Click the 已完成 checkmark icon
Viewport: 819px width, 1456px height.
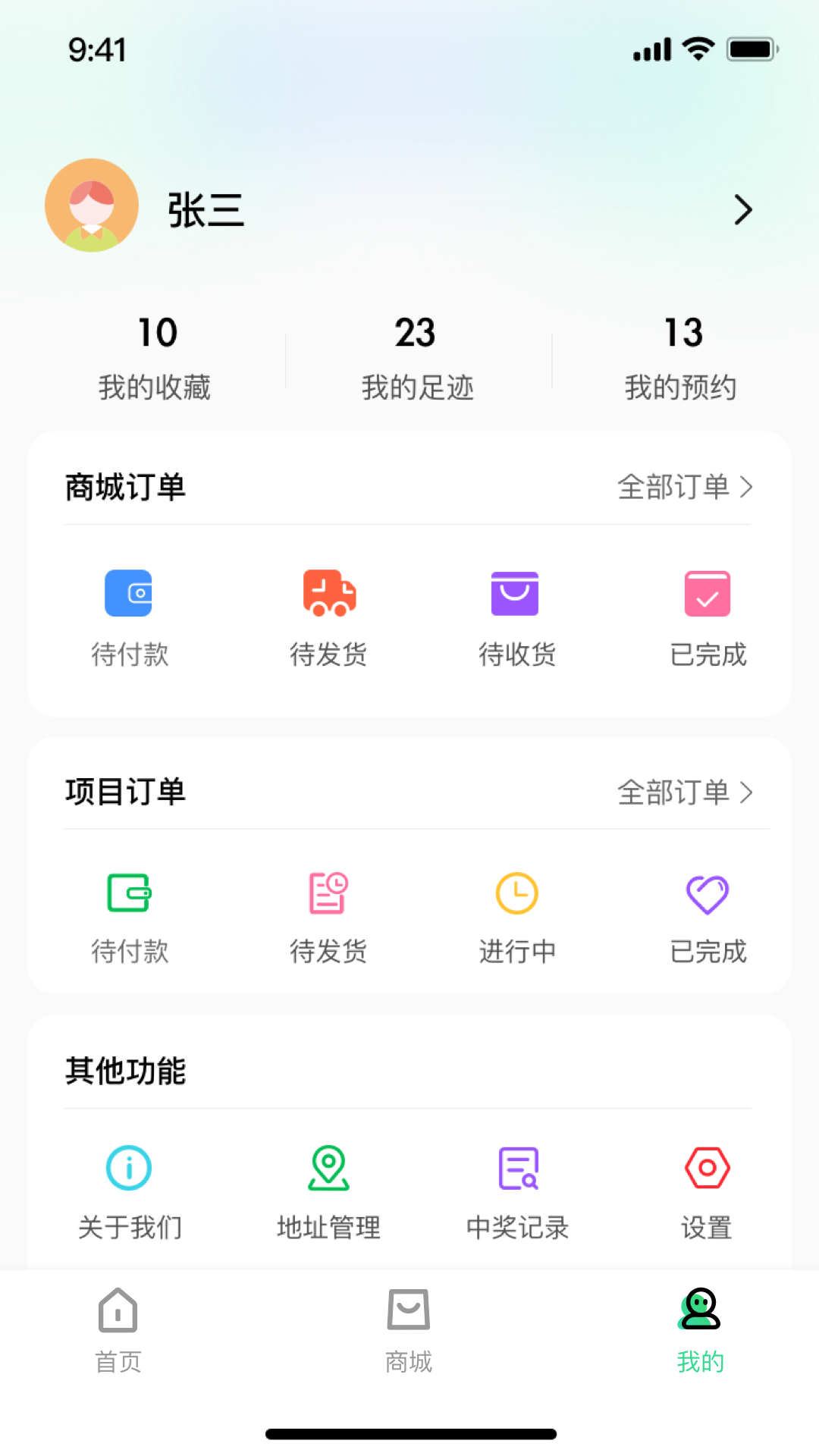[x=707, y=593]
